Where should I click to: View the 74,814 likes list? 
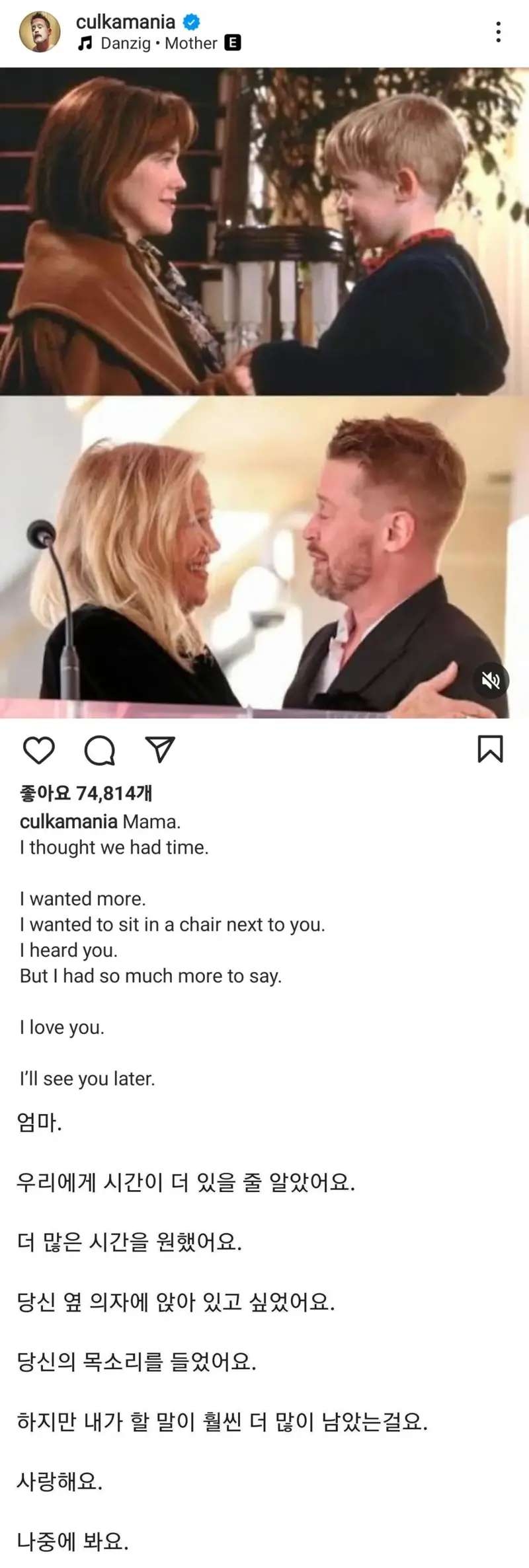point(86,793)
